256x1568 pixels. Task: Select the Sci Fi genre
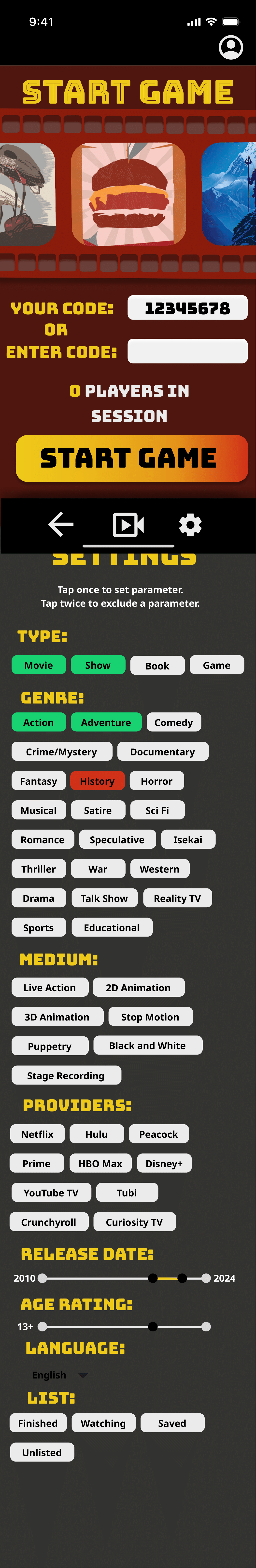click(x=157, y=810)
